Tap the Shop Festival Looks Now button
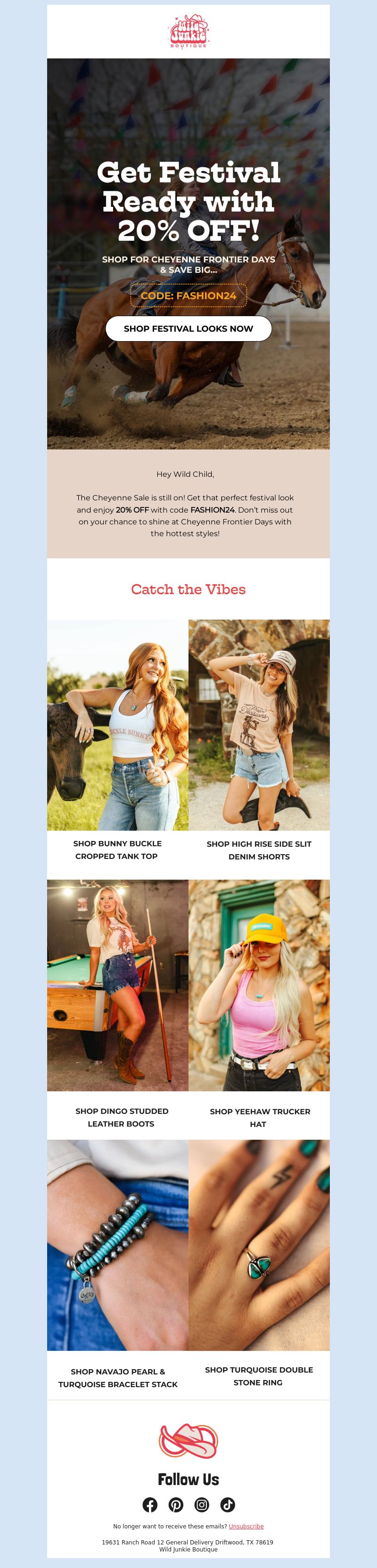This screenshot has width=377, height=1568. [188, 329]
